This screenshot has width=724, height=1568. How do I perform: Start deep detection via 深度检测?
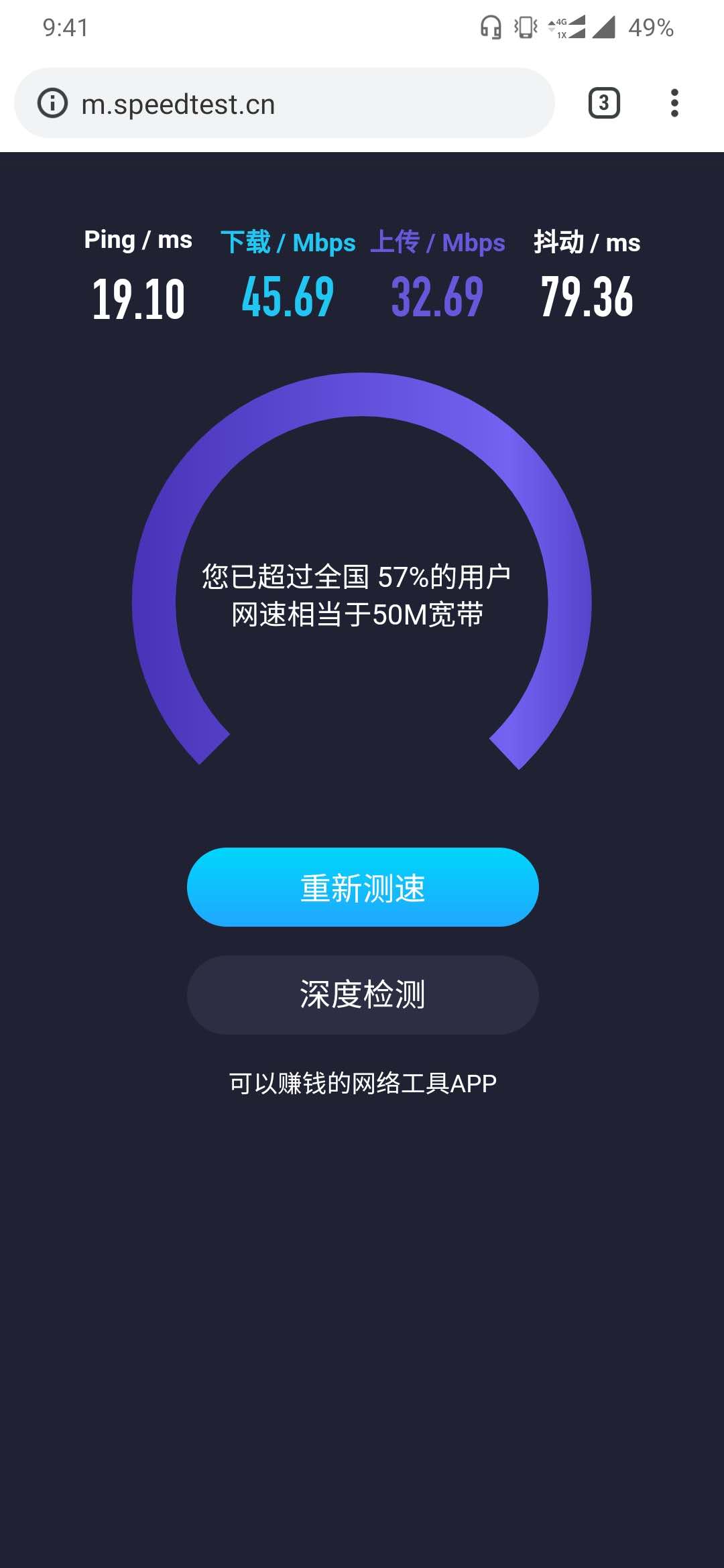363,994
